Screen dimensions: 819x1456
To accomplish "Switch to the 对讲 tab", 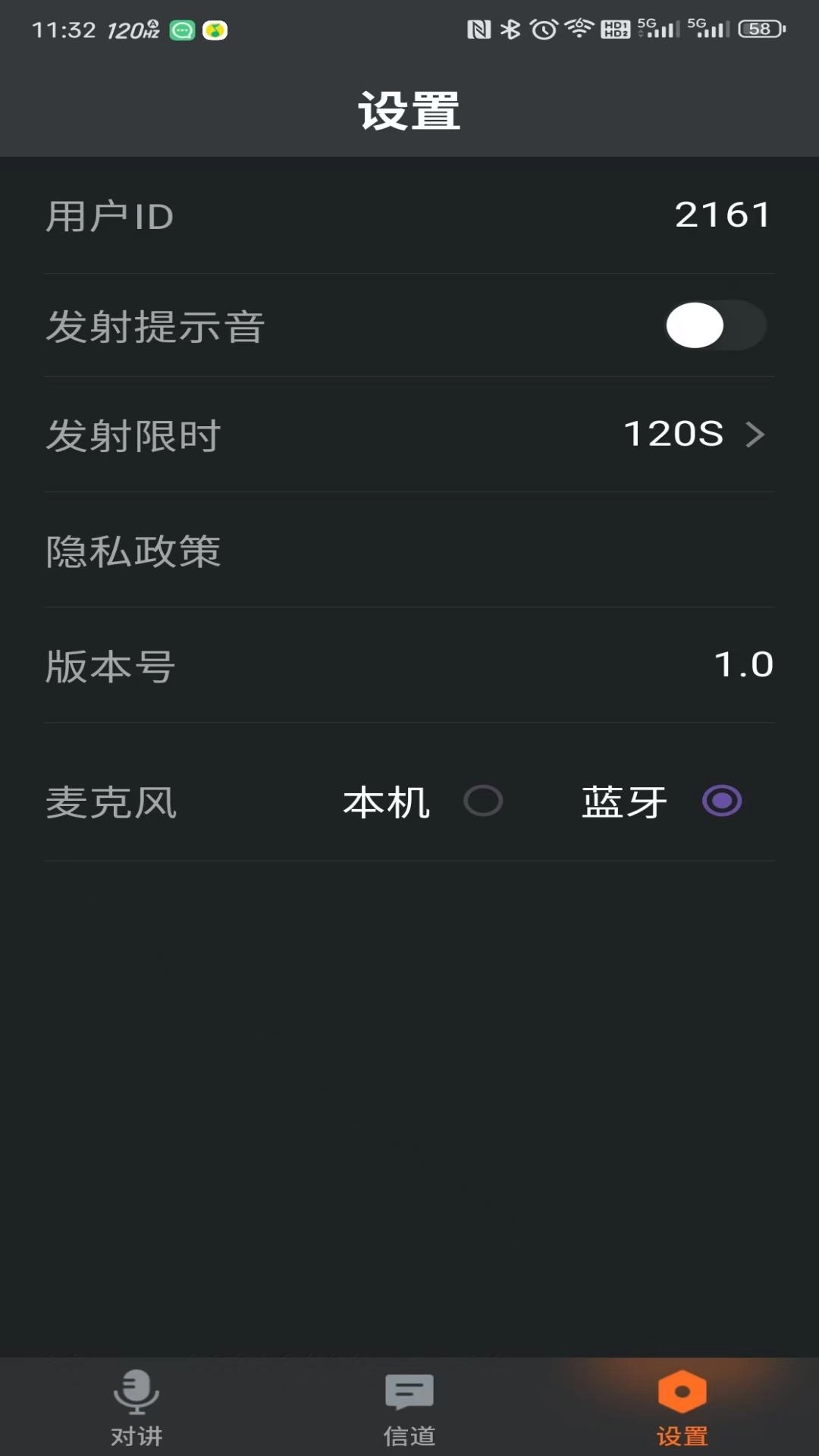I will tap(136, 1407).
